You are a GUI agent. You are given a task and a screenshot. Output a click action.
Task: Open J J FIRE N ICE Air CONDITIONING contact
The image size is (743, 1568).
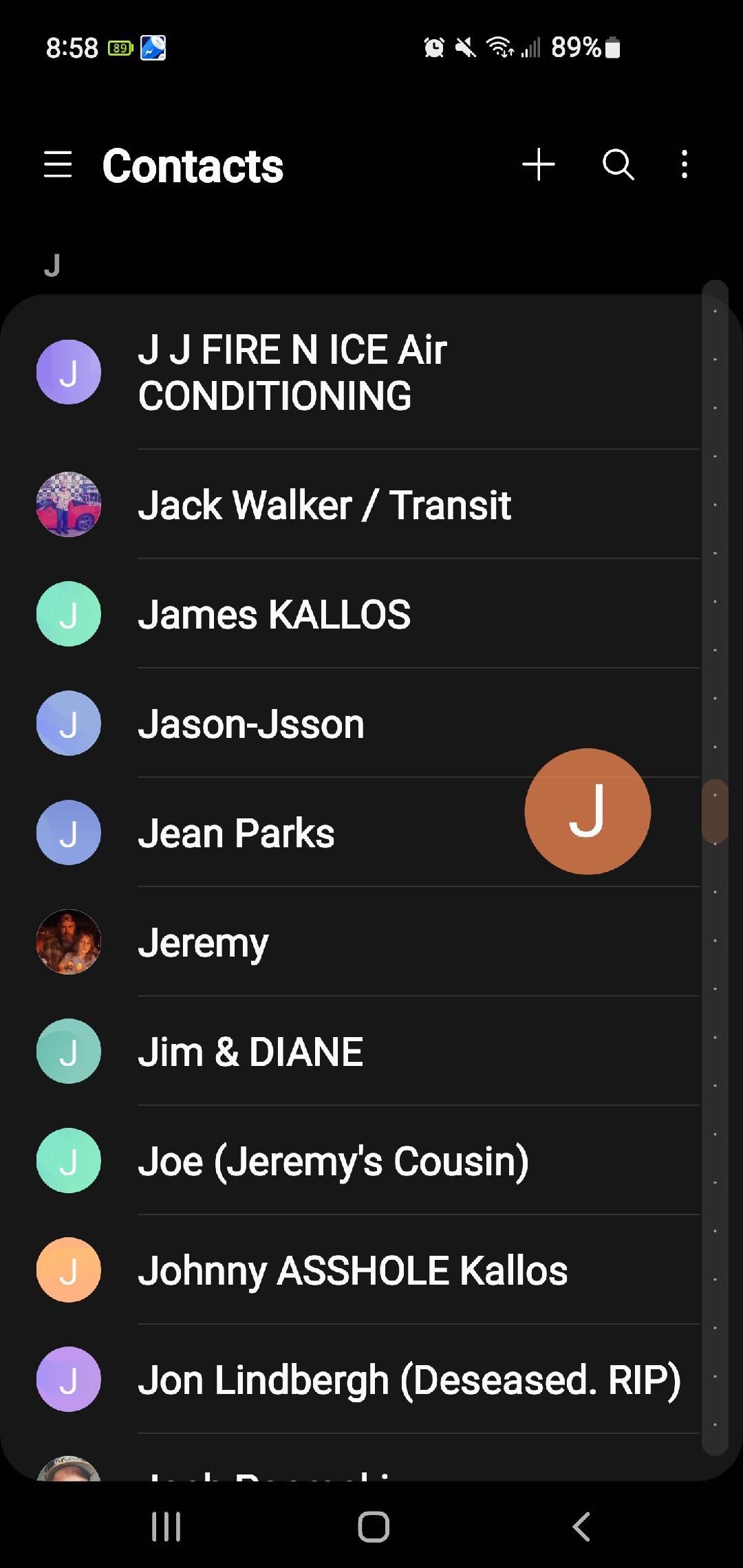click(x=292, y=373)
